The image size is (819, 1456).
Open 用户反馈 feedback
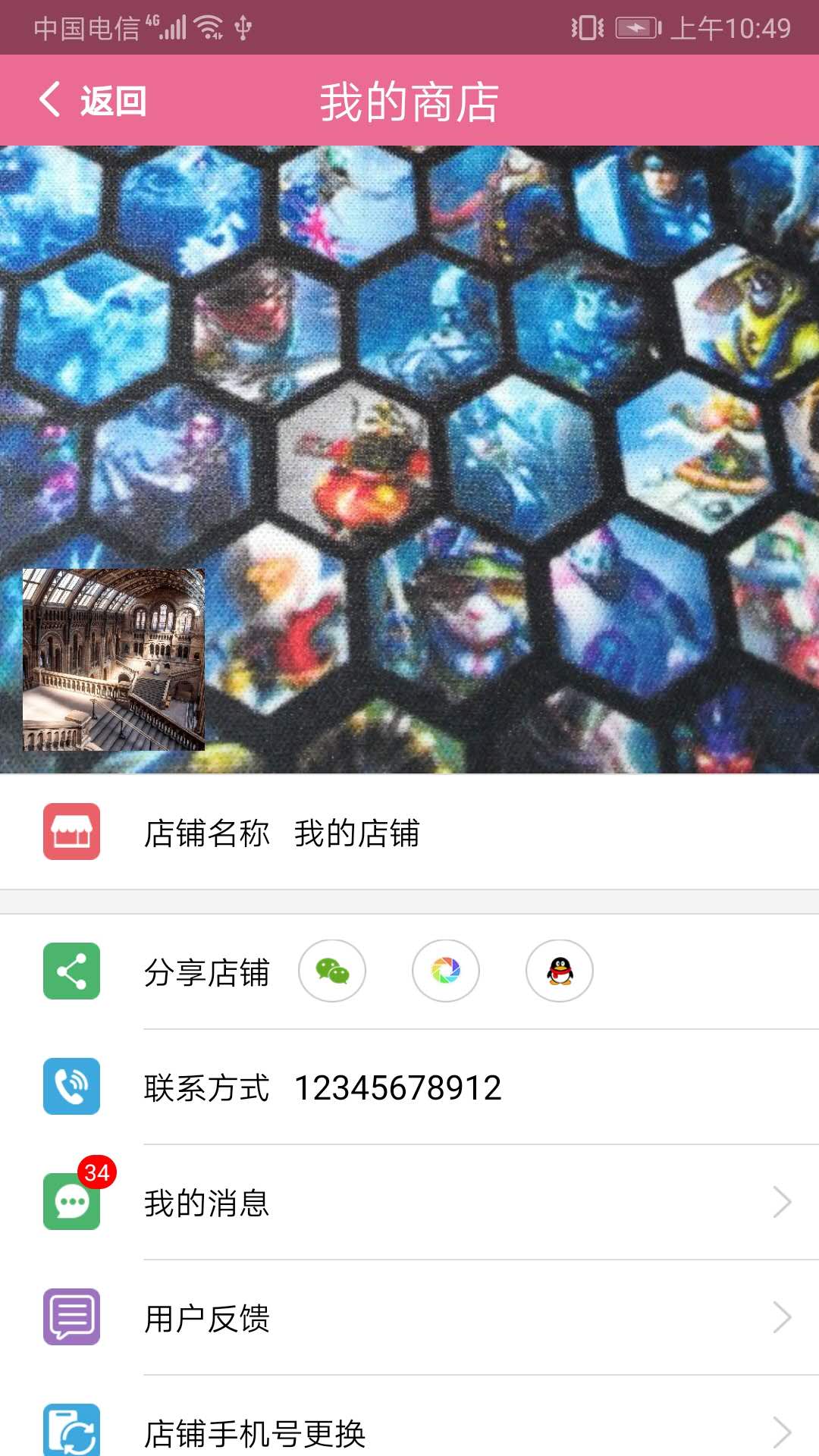[409, 1318]
